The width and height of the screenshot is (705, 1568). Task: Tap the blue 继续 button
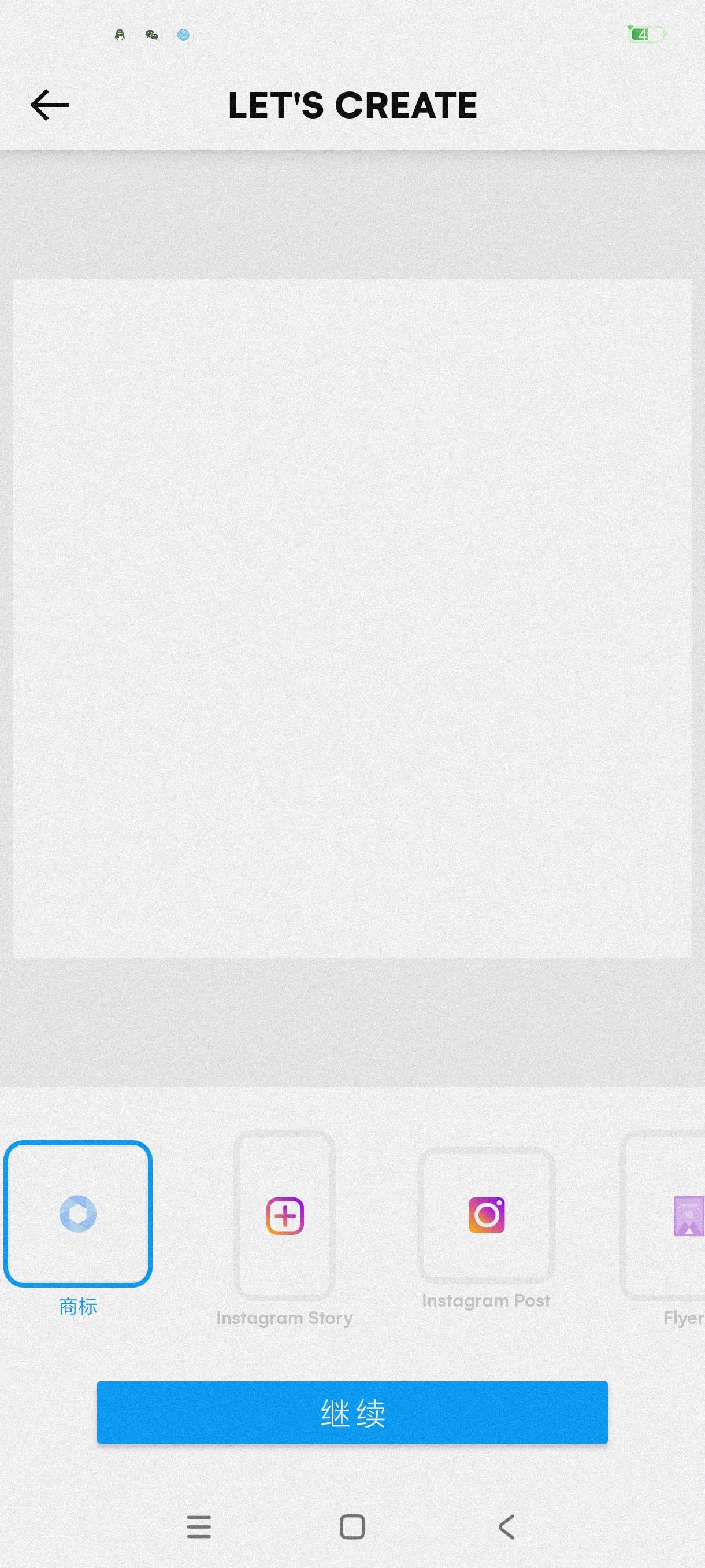(352, 1412)
